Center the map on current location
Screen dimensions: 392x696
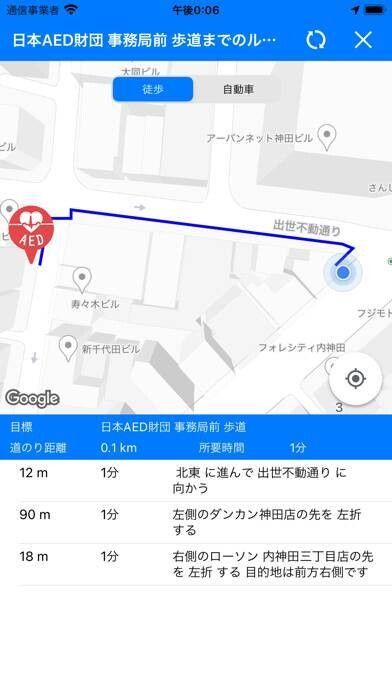pyautogui.click(x=356, y=379)
